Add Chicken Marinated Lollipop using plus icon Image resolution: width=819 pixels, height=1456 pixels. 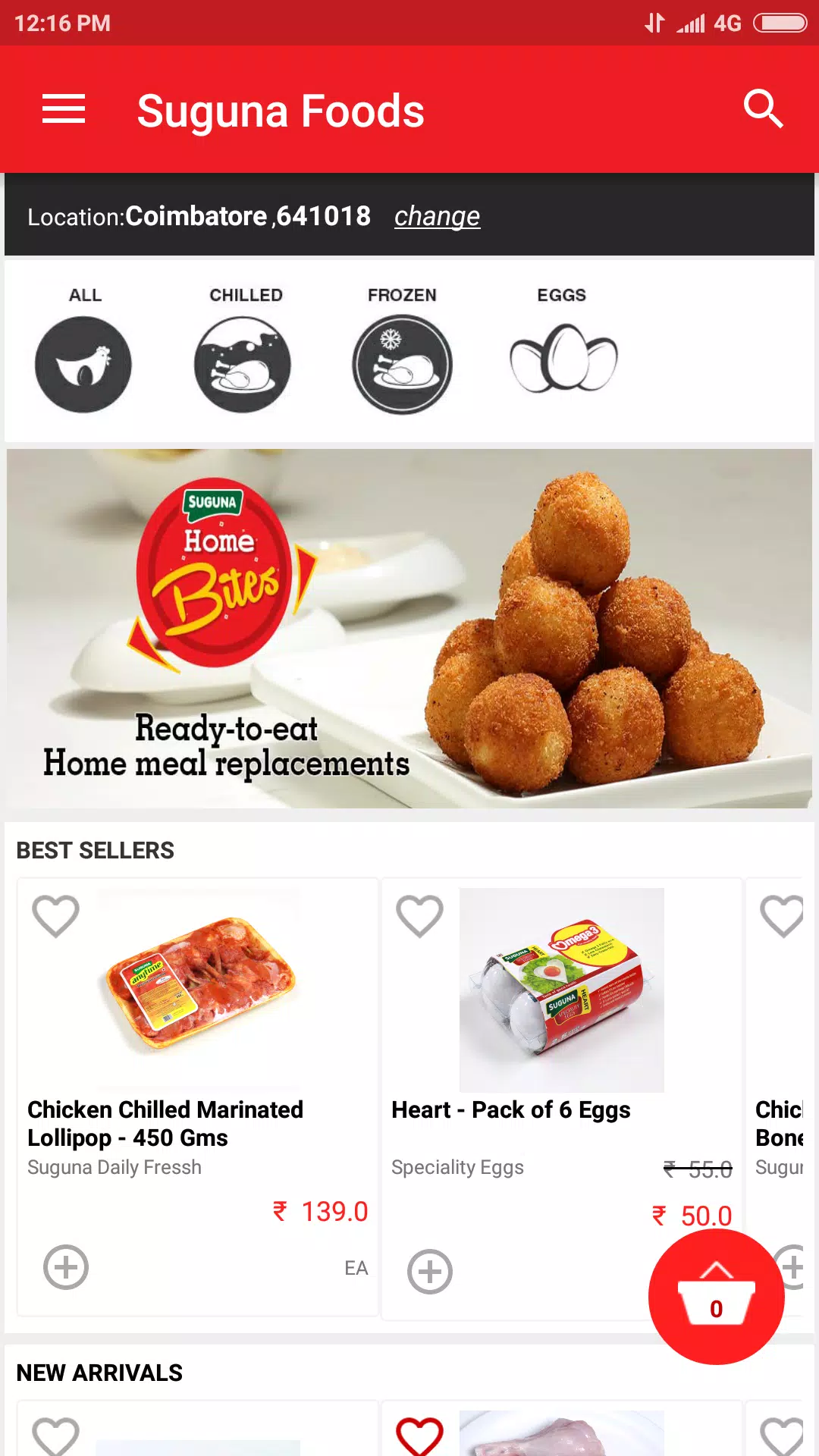tap(65, 1268)
